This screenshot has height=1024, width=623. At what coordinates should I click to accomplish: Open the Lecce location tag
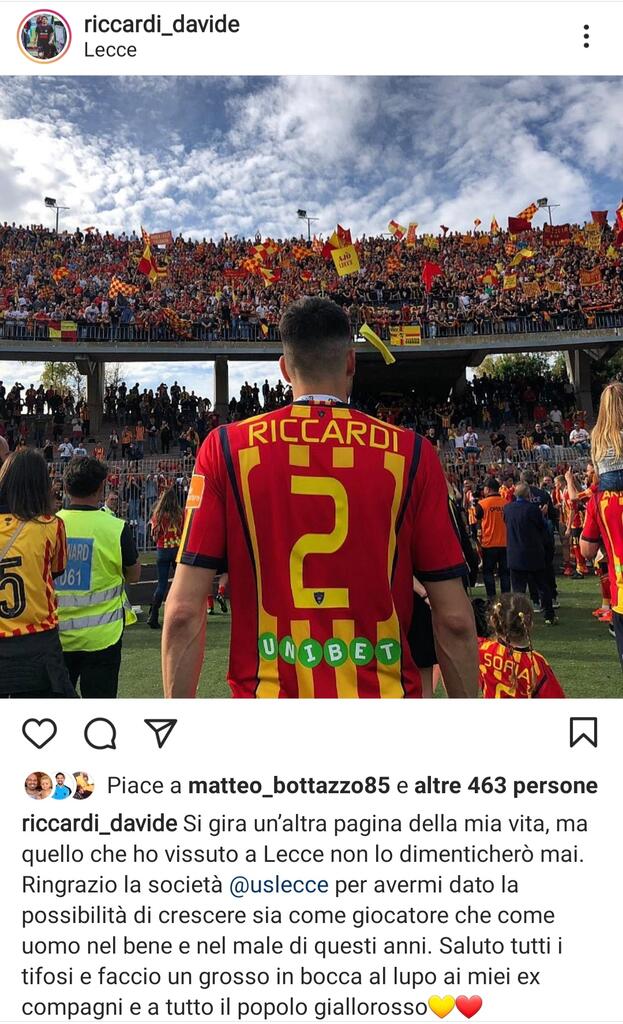(x=110, y=50)
